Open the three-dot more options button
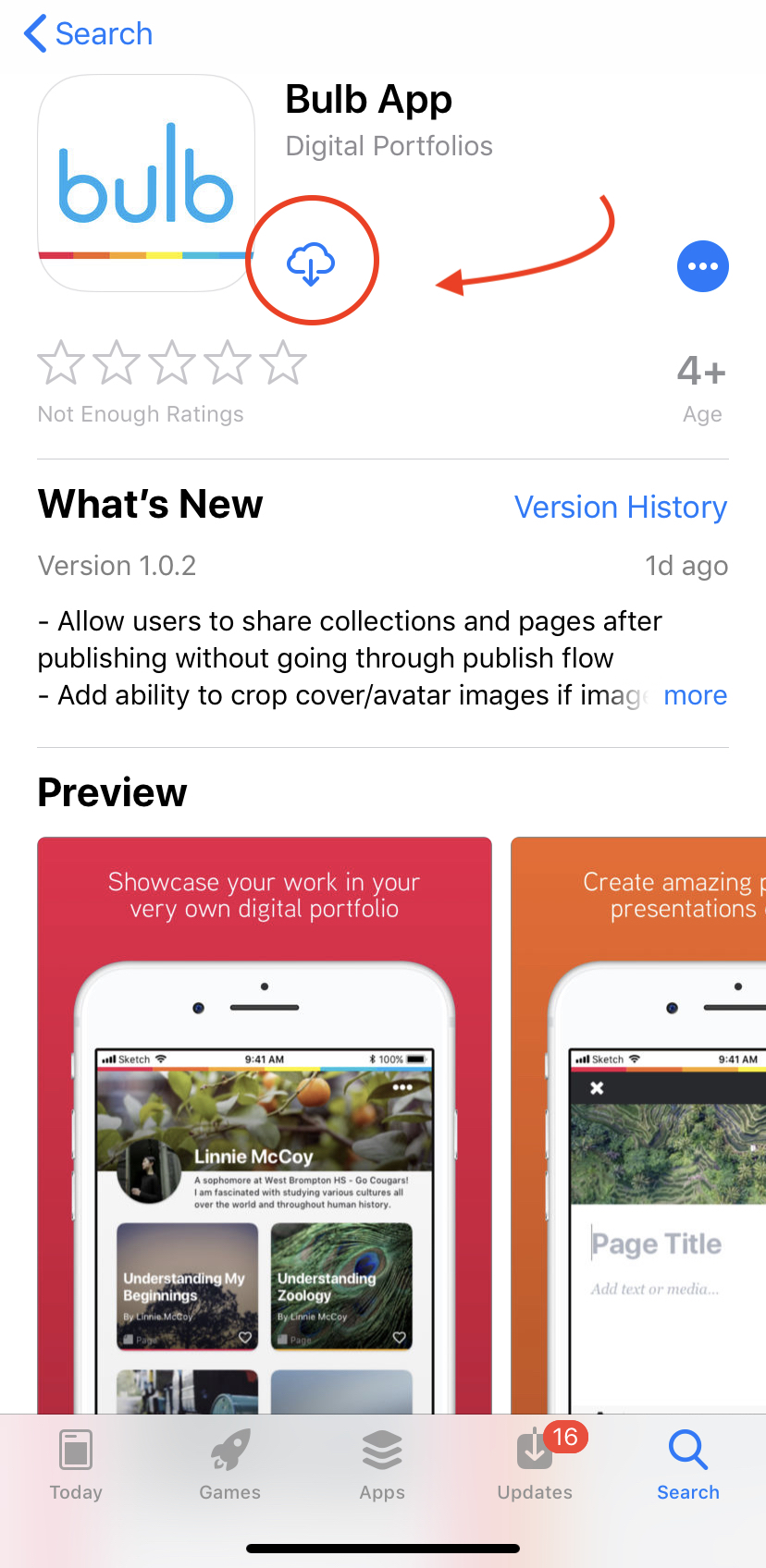 pyautogui.click(x=703, y=266)
